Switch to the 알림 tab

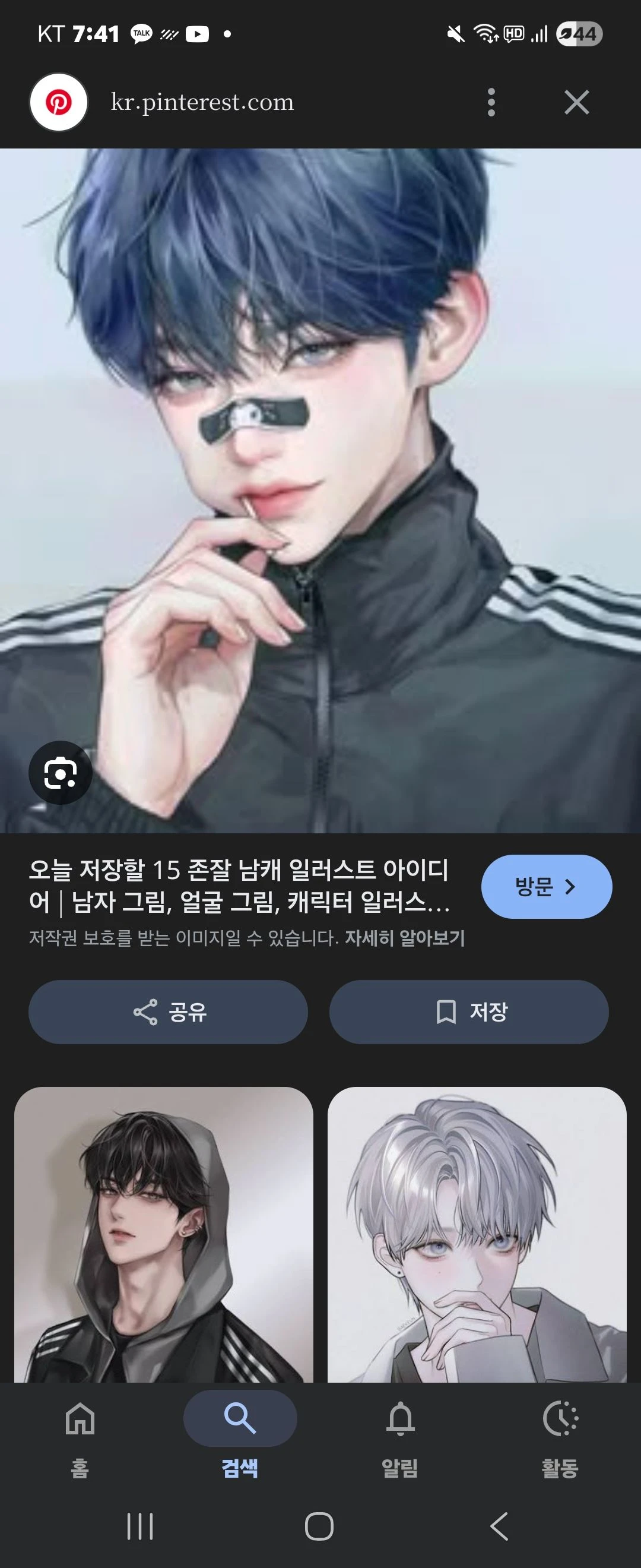[399, 1440]
